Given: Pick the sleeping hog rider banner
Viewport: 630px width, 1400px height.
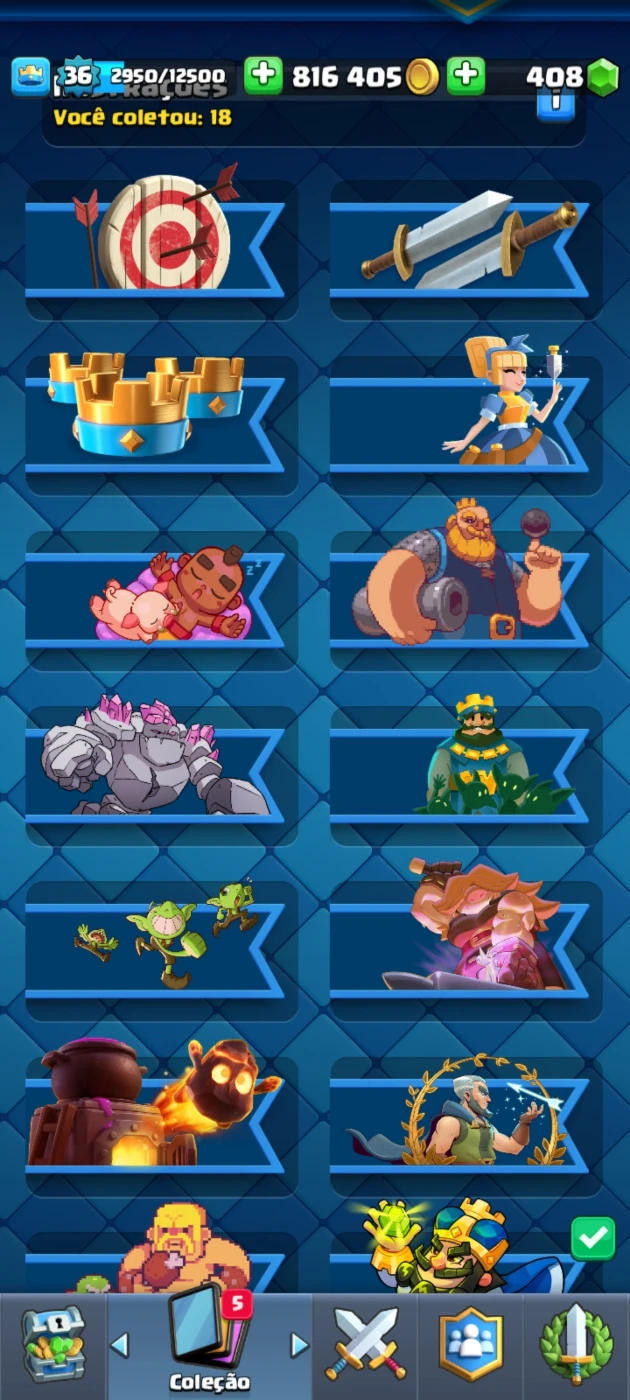Looking at the screenshot, I should point(160,598).
